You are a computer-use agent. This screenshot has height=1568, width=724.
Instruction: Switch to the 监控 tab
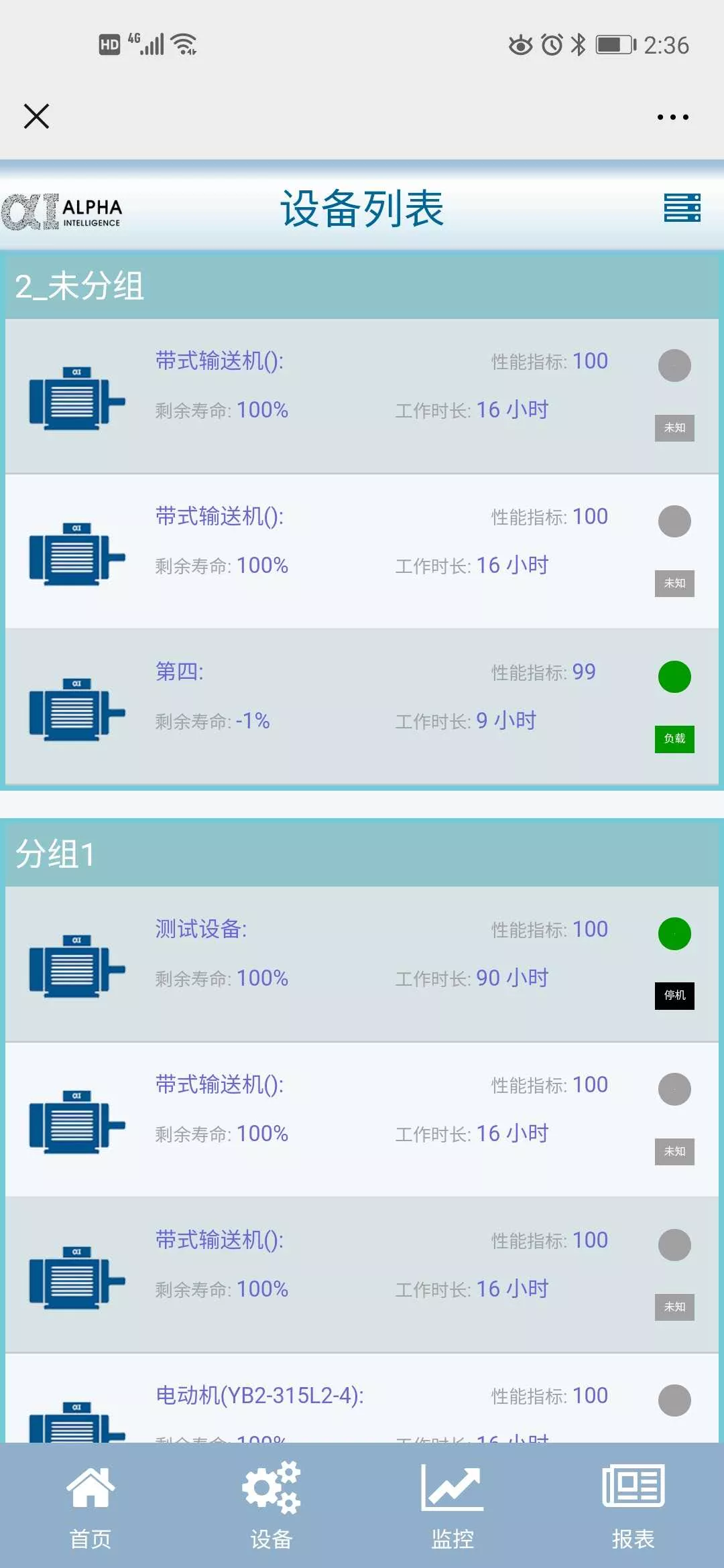(452, 1505)
